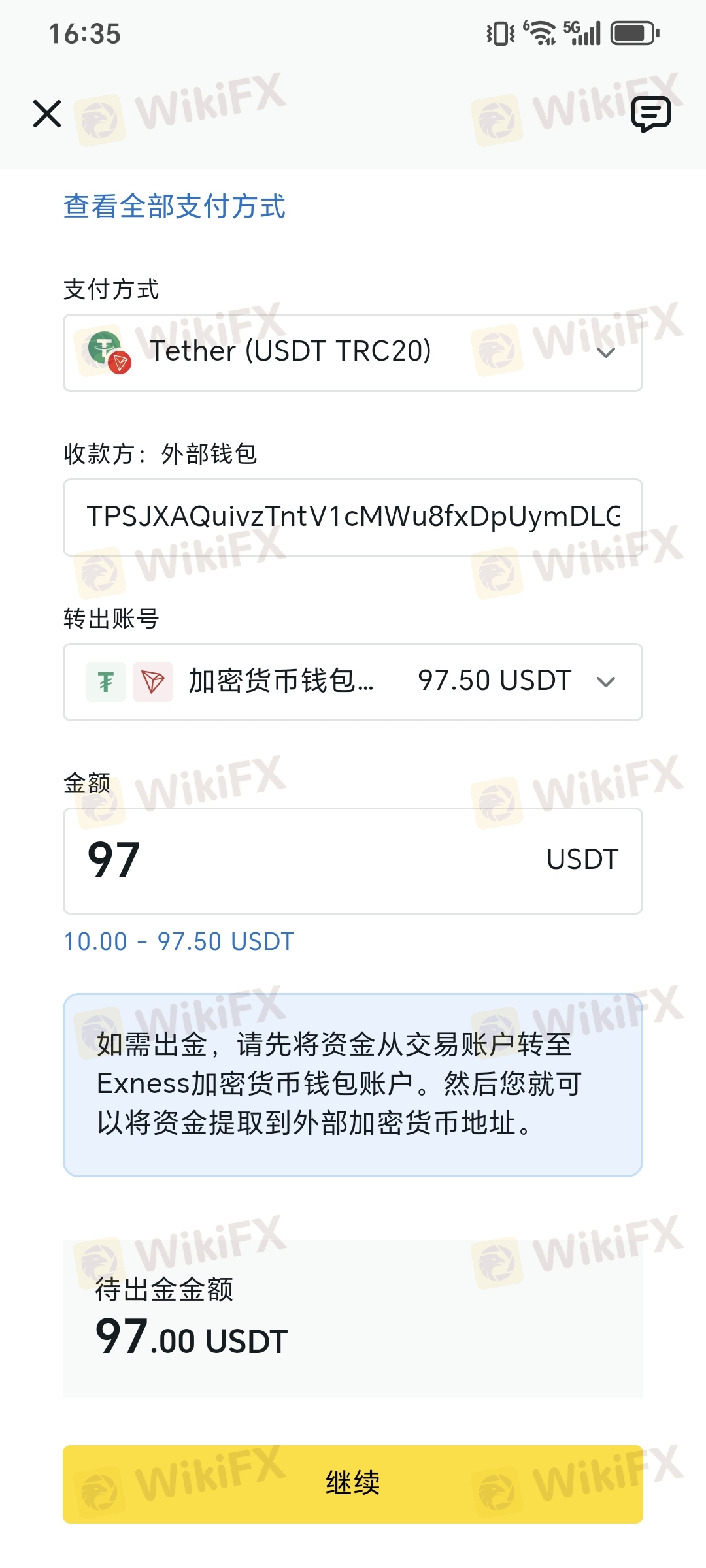
Task: Tap the 10.00 – 97.50 USDT range link
Action: pos(178,941)
